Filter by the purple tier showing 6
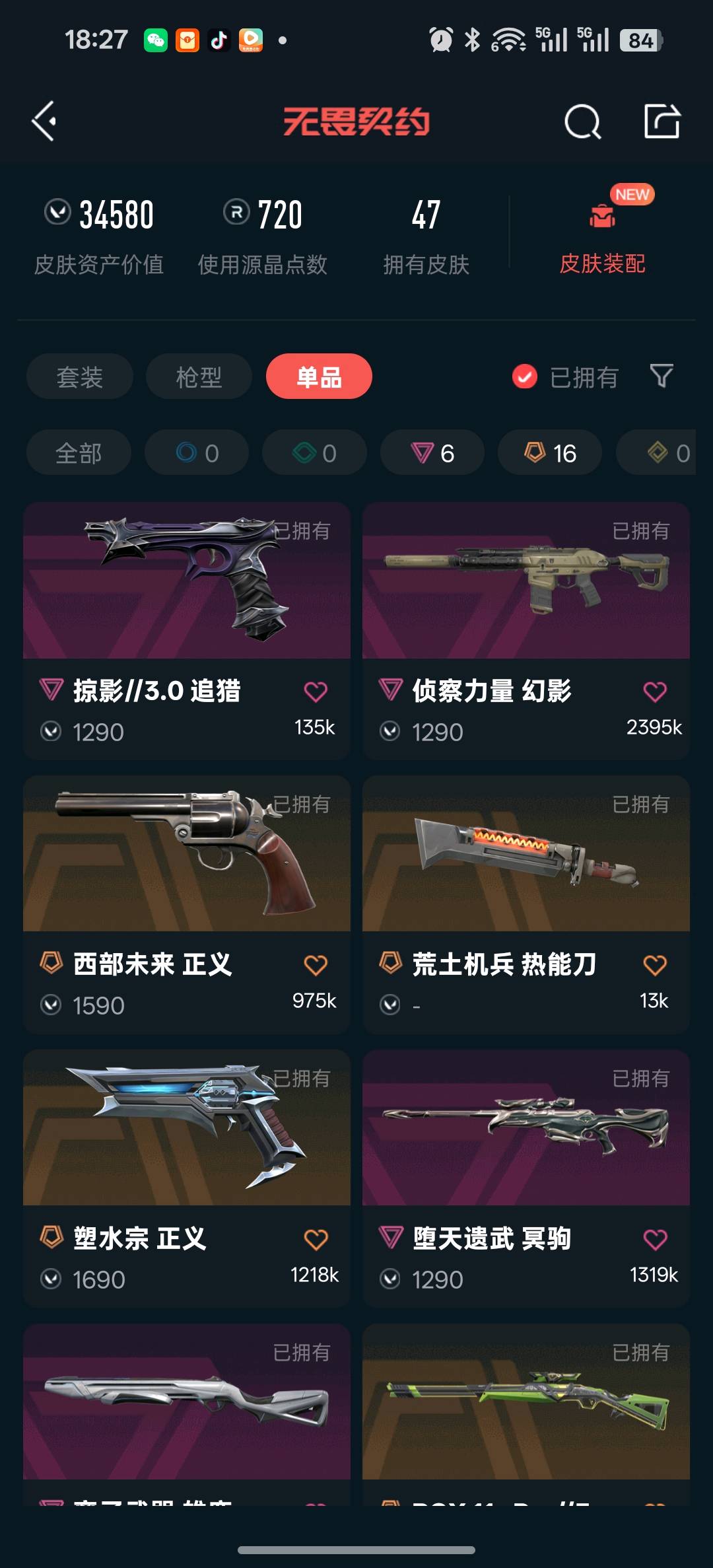 [432, 453]
